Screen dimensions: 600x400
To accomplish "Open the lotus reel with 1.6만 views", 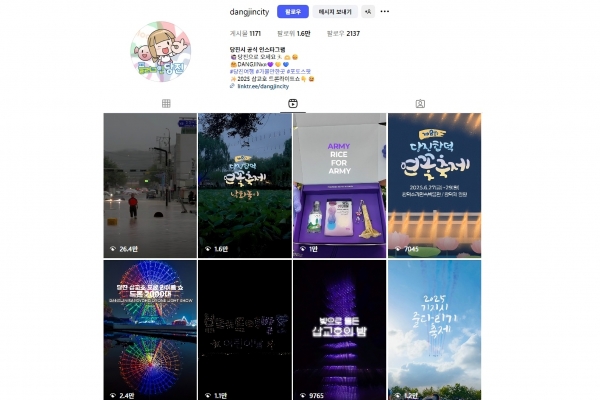I will (x=245, y=183).
